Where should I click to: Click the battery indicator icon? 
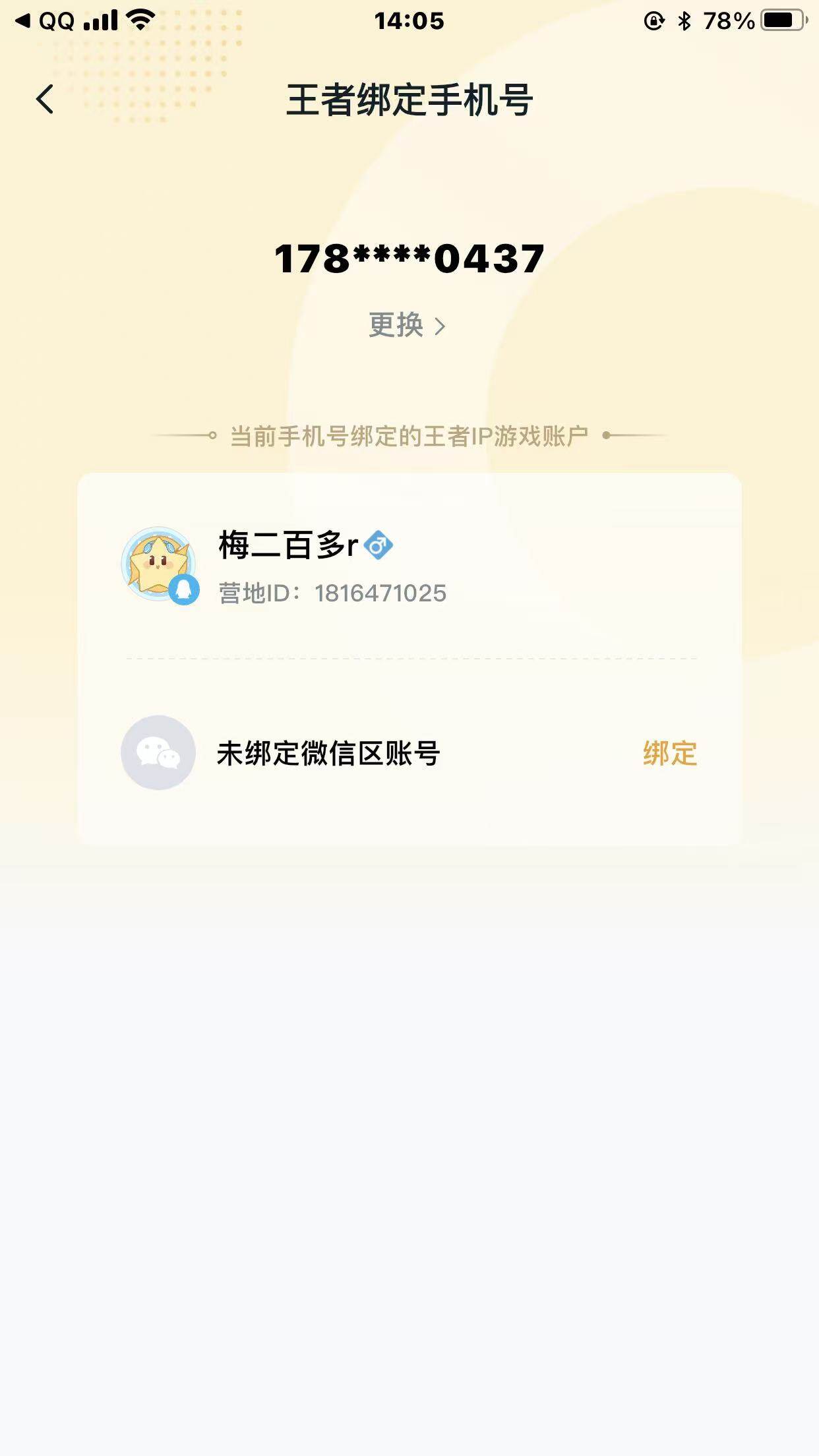coord(780,20)
